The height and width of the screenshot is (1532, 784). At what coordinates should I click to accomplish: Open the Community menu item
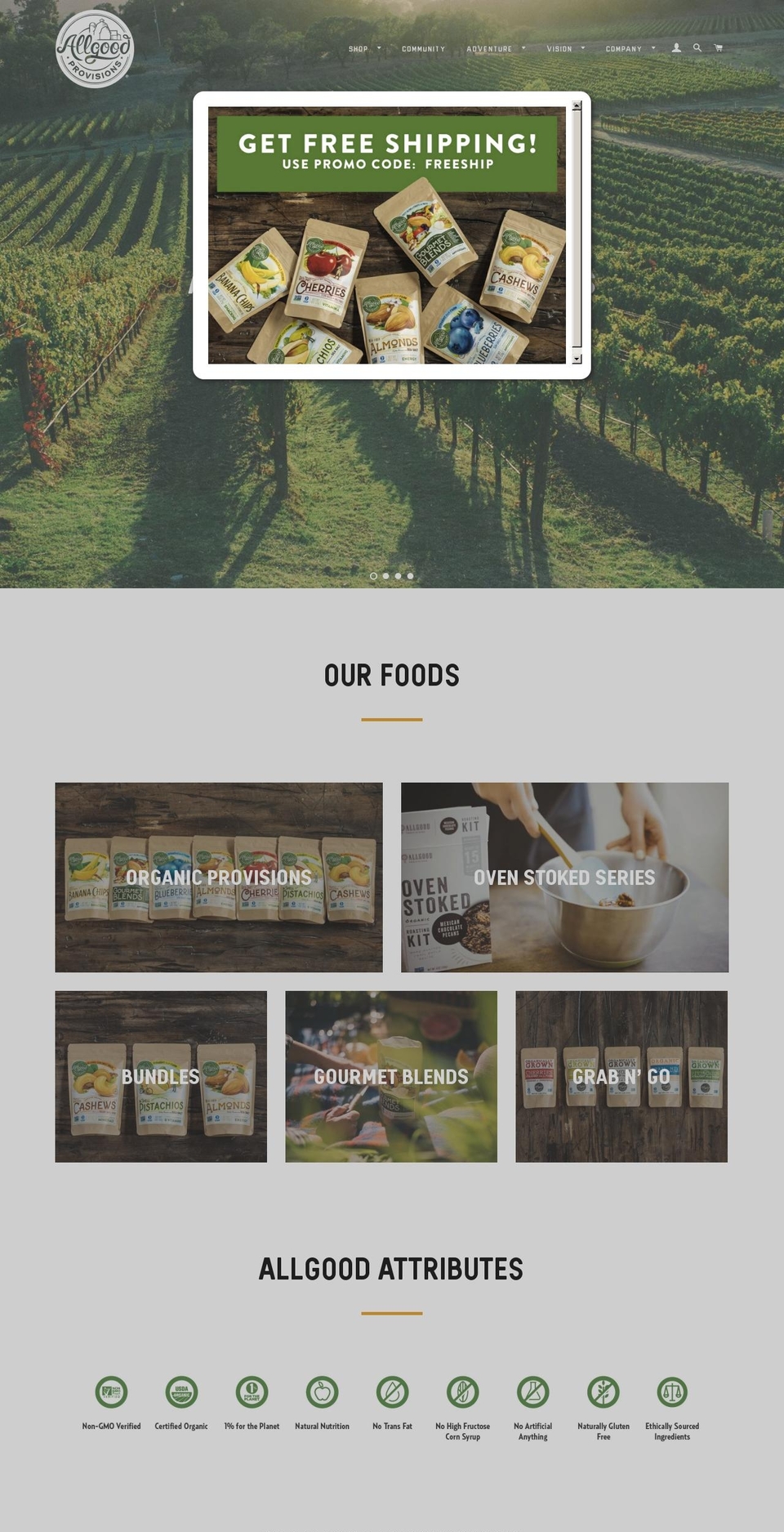423,48
